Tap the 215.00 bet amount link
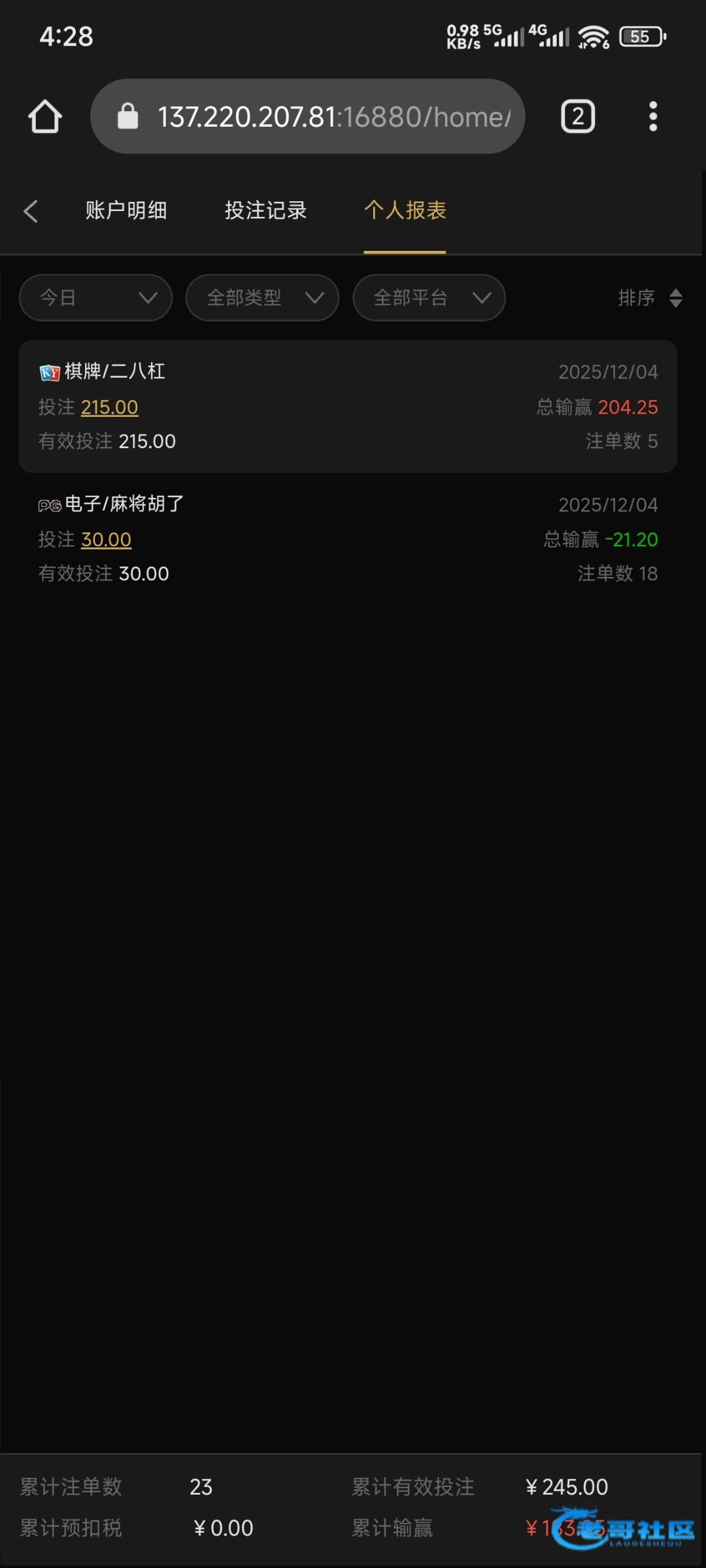 click(x=109, y=407)
